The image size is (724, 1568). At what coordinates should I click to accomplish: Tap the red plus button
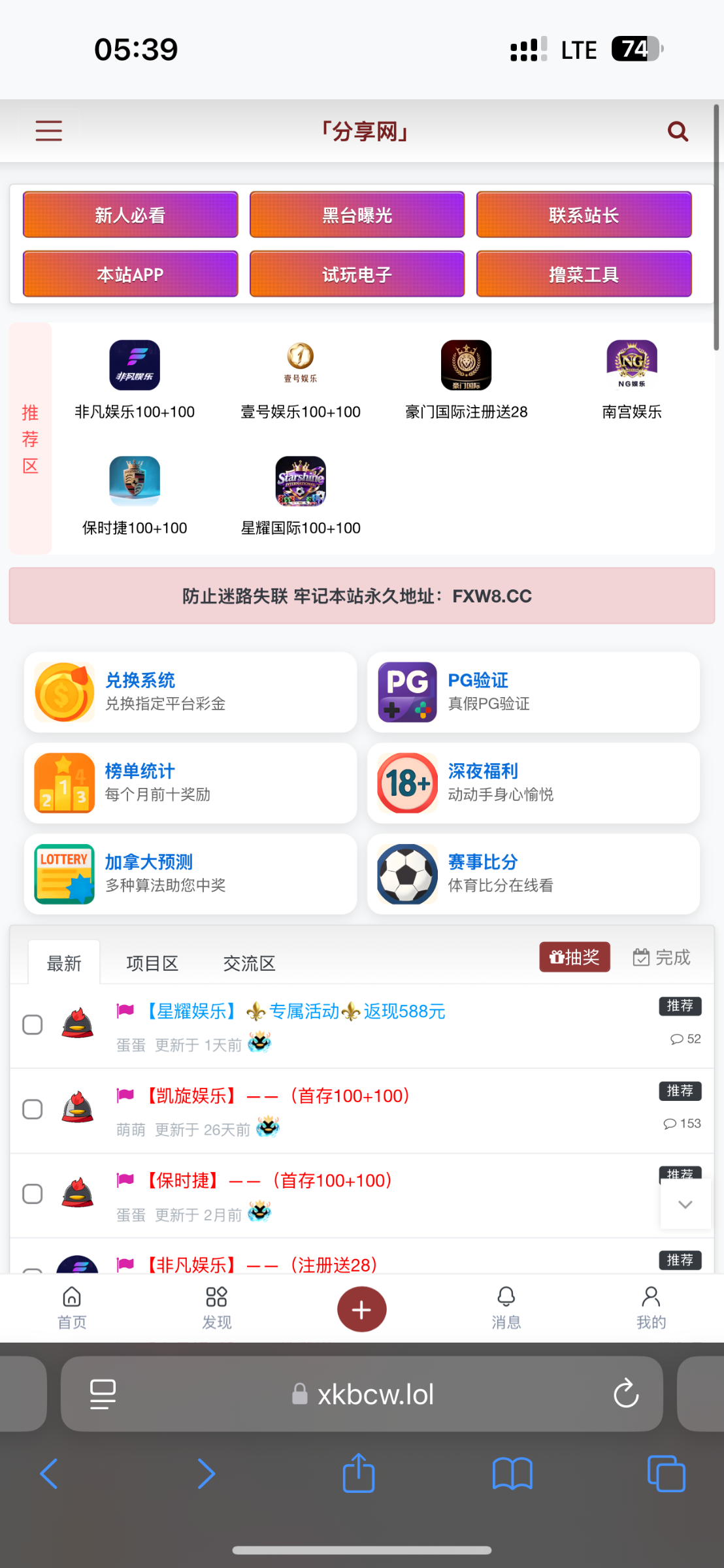pos(361,1309)
